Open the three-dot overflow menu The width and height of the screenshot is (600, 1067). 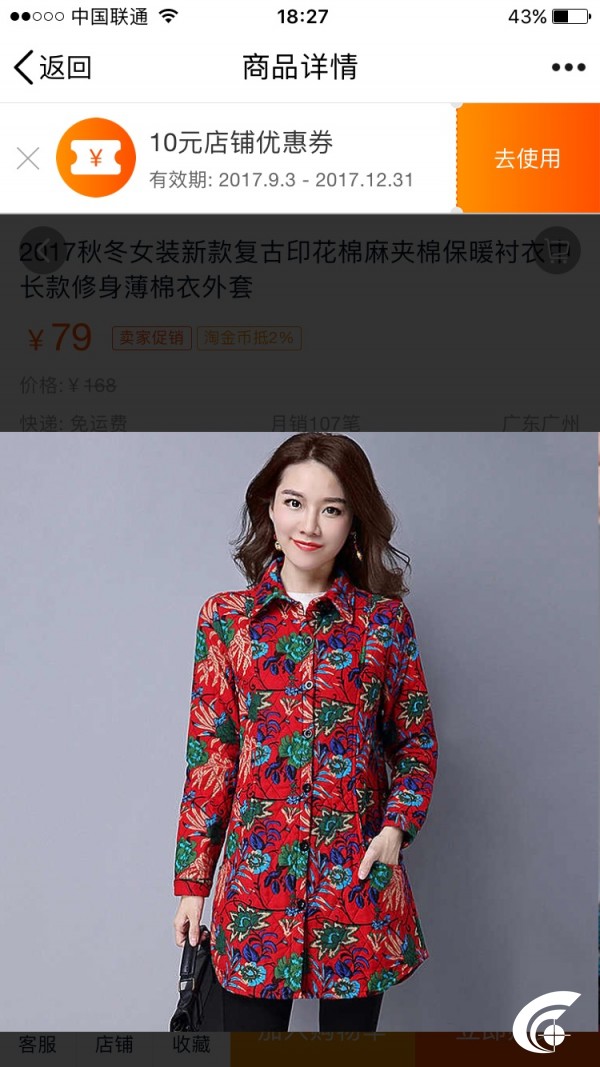568,67
